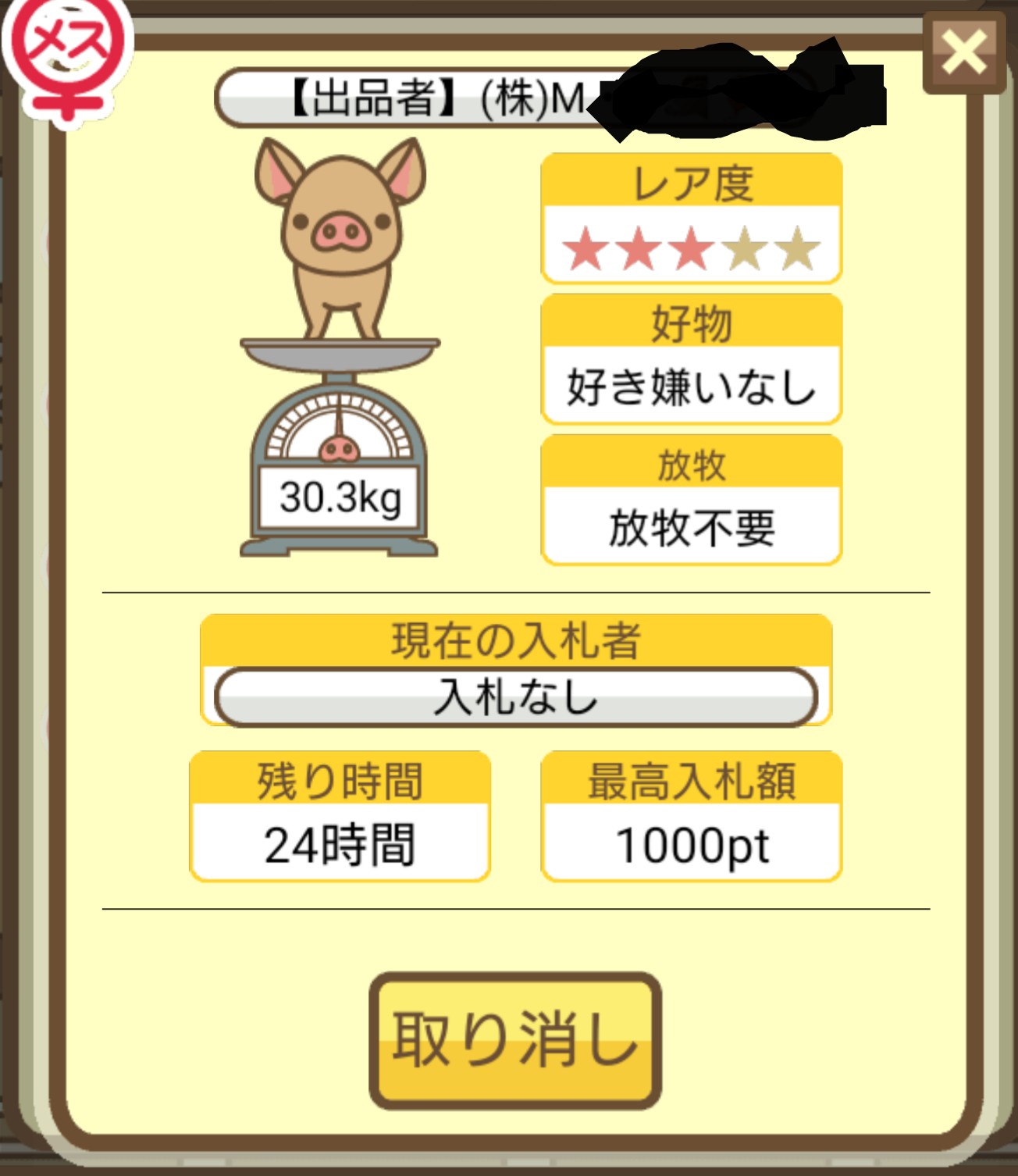Image resolution: width=1018 pixels, height=1176 pixels.
Task: Tap the 取り消し cancel listing button
Action: pos(515,1039)
